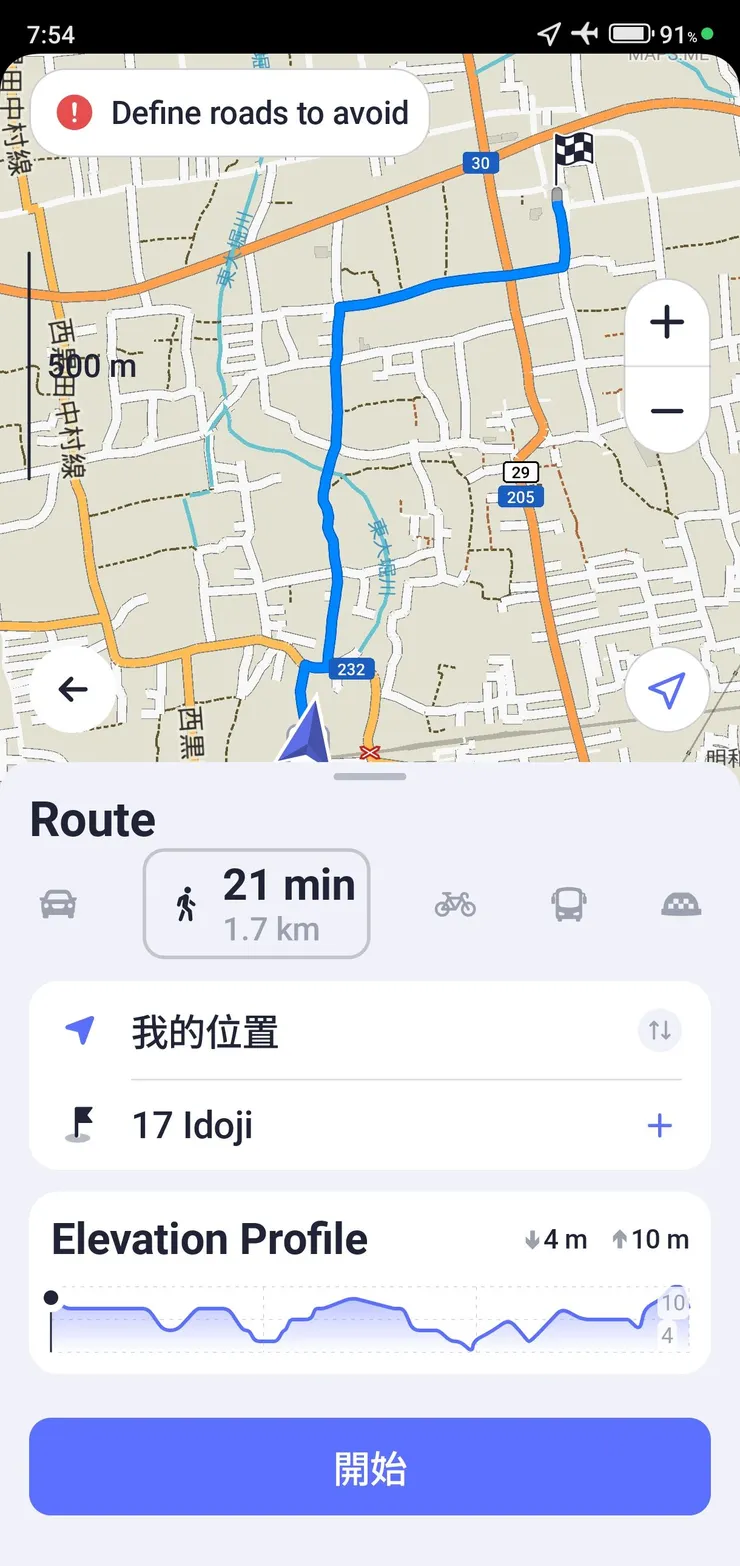Open the 17 Idoji destination entry

tap(300, 1125)
